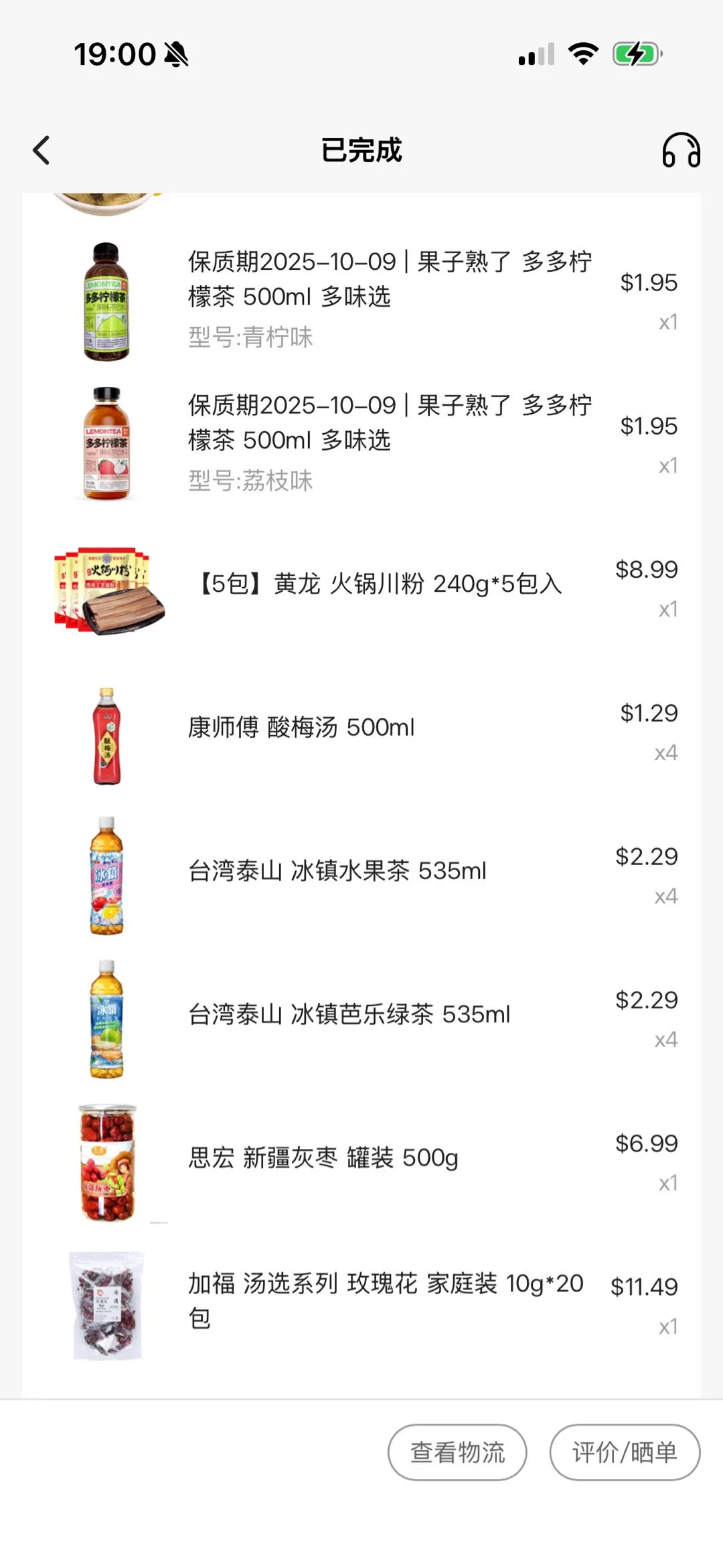Image resolution: width=723 pixels, height=1568 pixels.
Task: Go back from the 已完成 order page
Action: 42,150
